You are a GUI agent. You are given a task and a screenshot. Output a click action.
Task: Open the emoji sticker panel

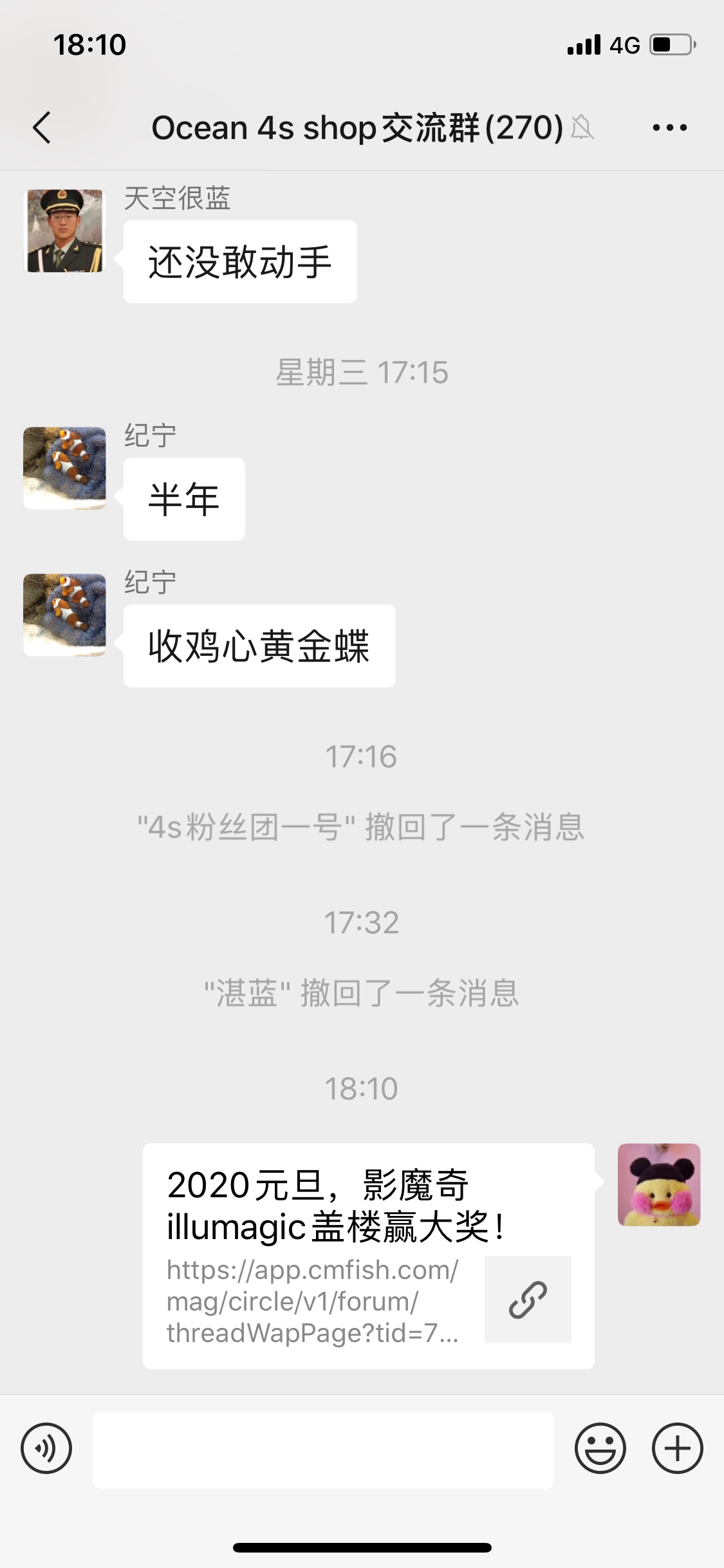point(600,1448)
